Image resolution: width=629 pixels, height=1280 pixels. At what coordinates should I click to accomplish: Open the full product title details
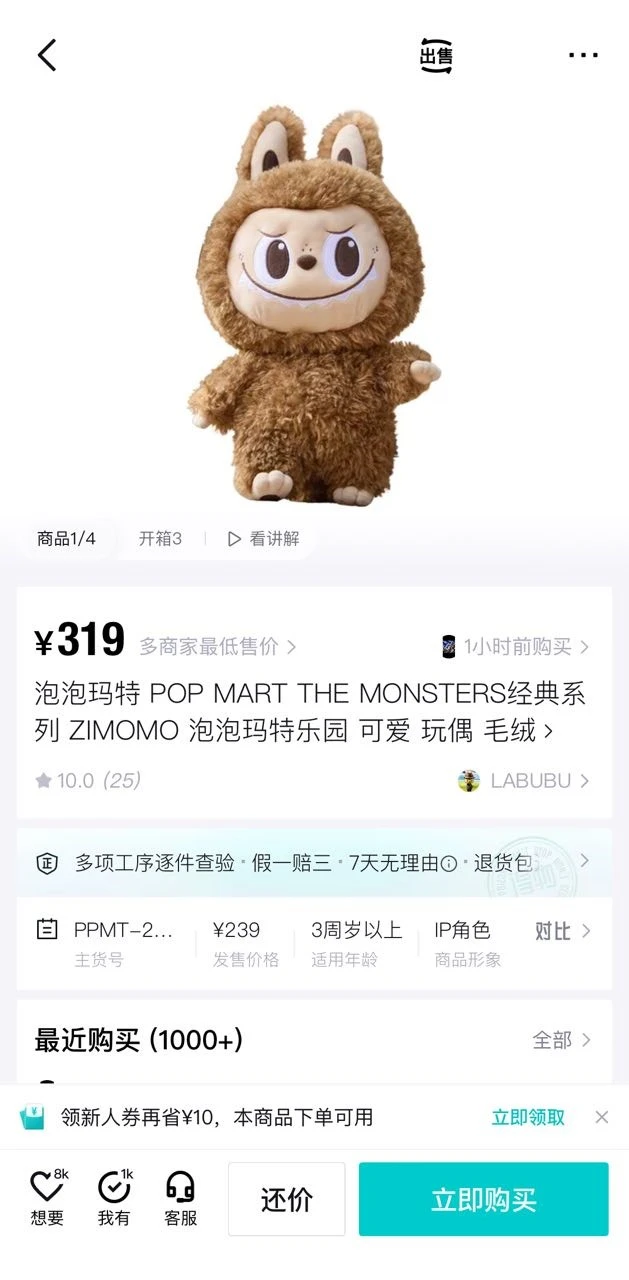coord(310,712)
